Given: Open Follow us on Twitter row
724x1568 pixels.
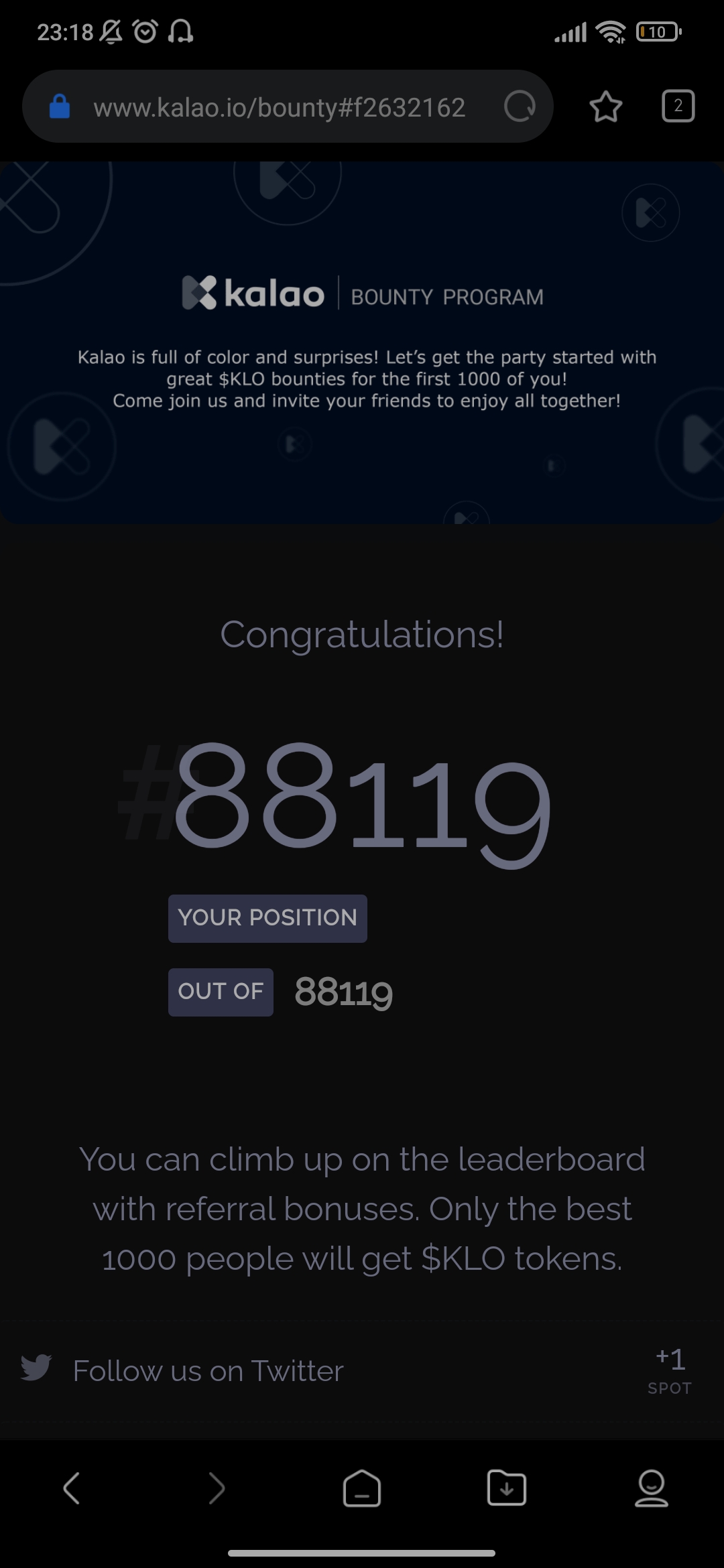Looking at the screenshot, I should 362,1370.
